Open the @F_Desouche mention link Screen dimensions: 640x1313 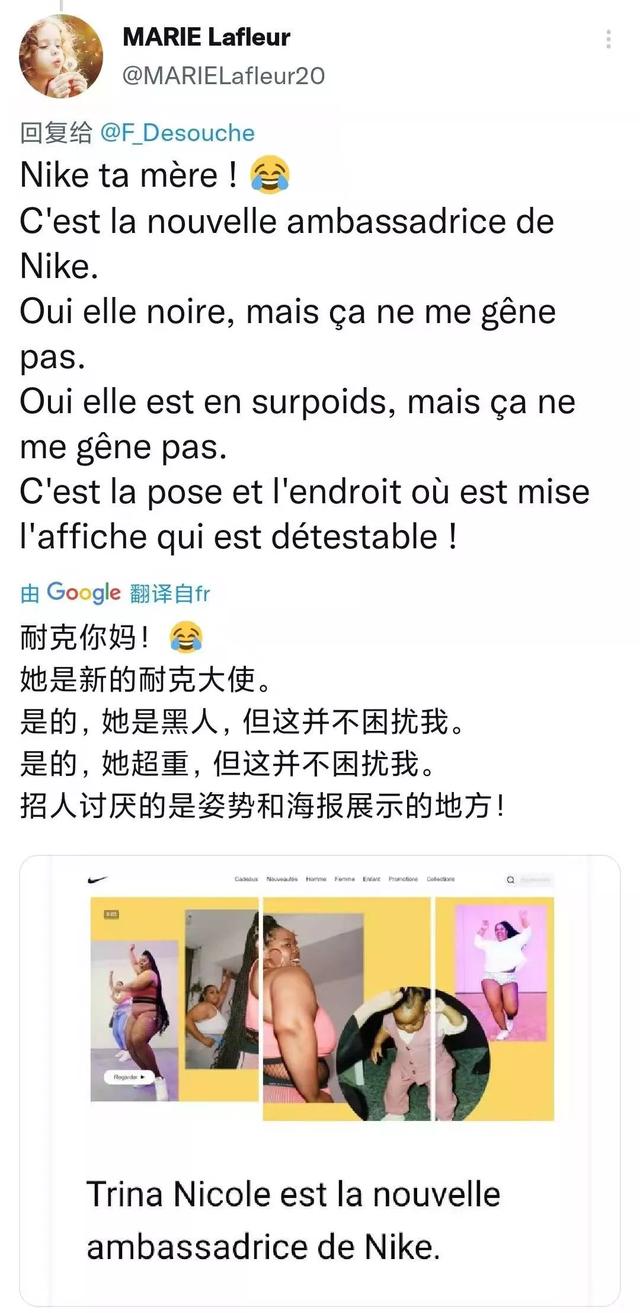(177, 133)
